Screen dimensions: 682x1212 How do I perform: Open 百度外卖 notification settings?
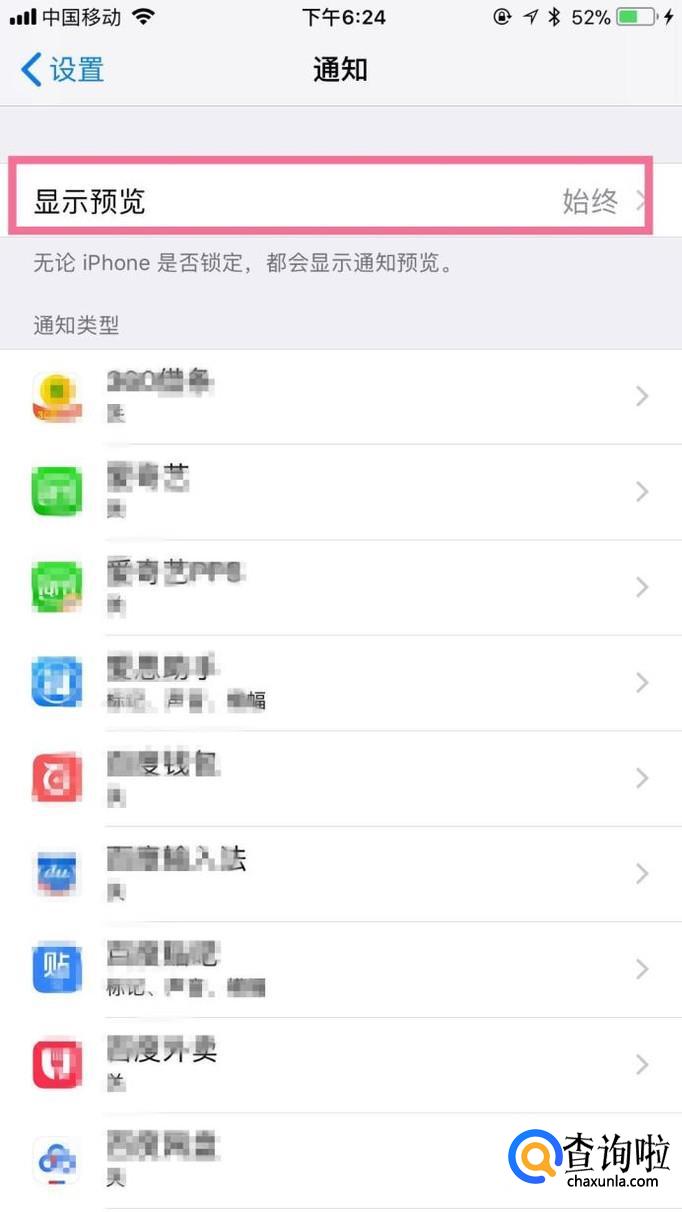[x=340, y=1064]
